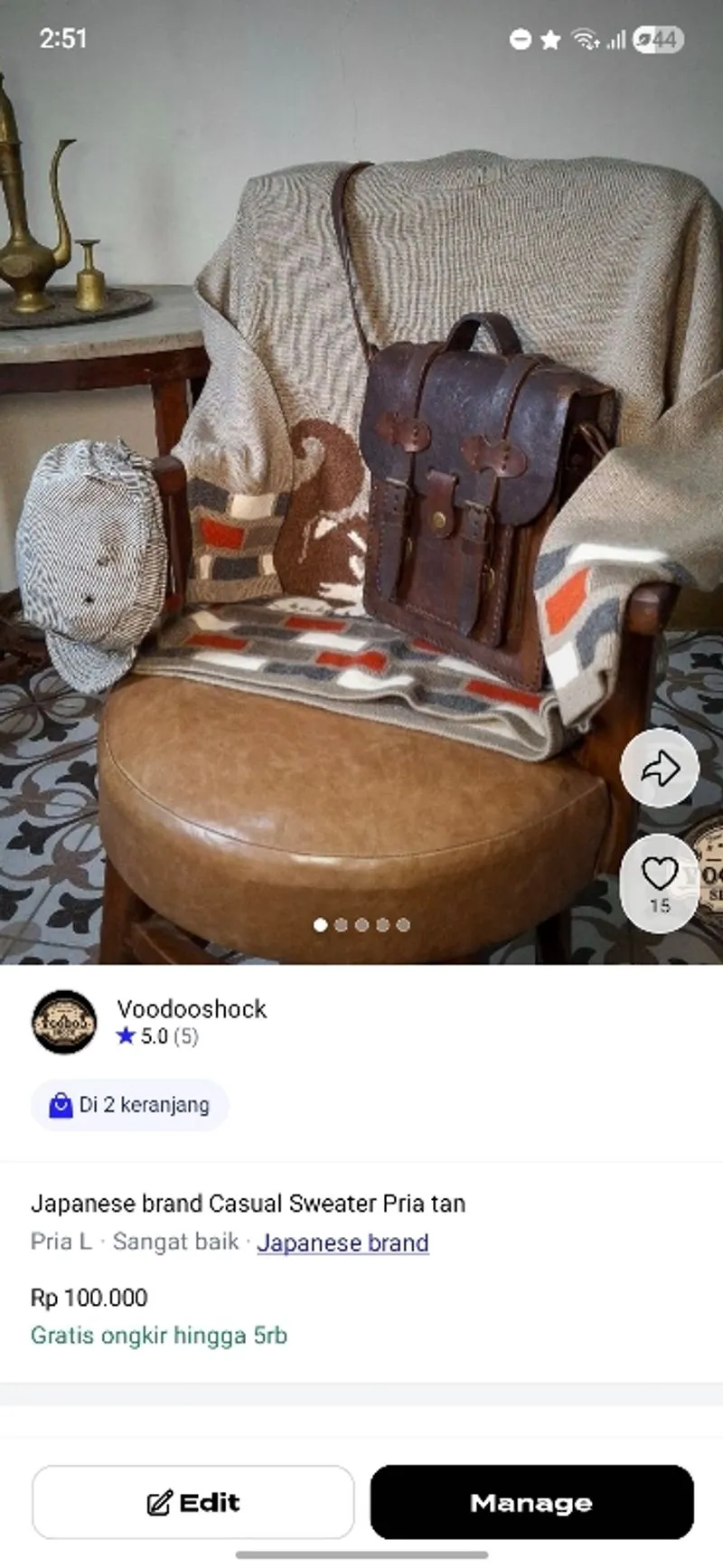Screen dimensions: 723x1568
Task: Share this sweater listing
Action: pyautogui.click(x=660, y=768)
